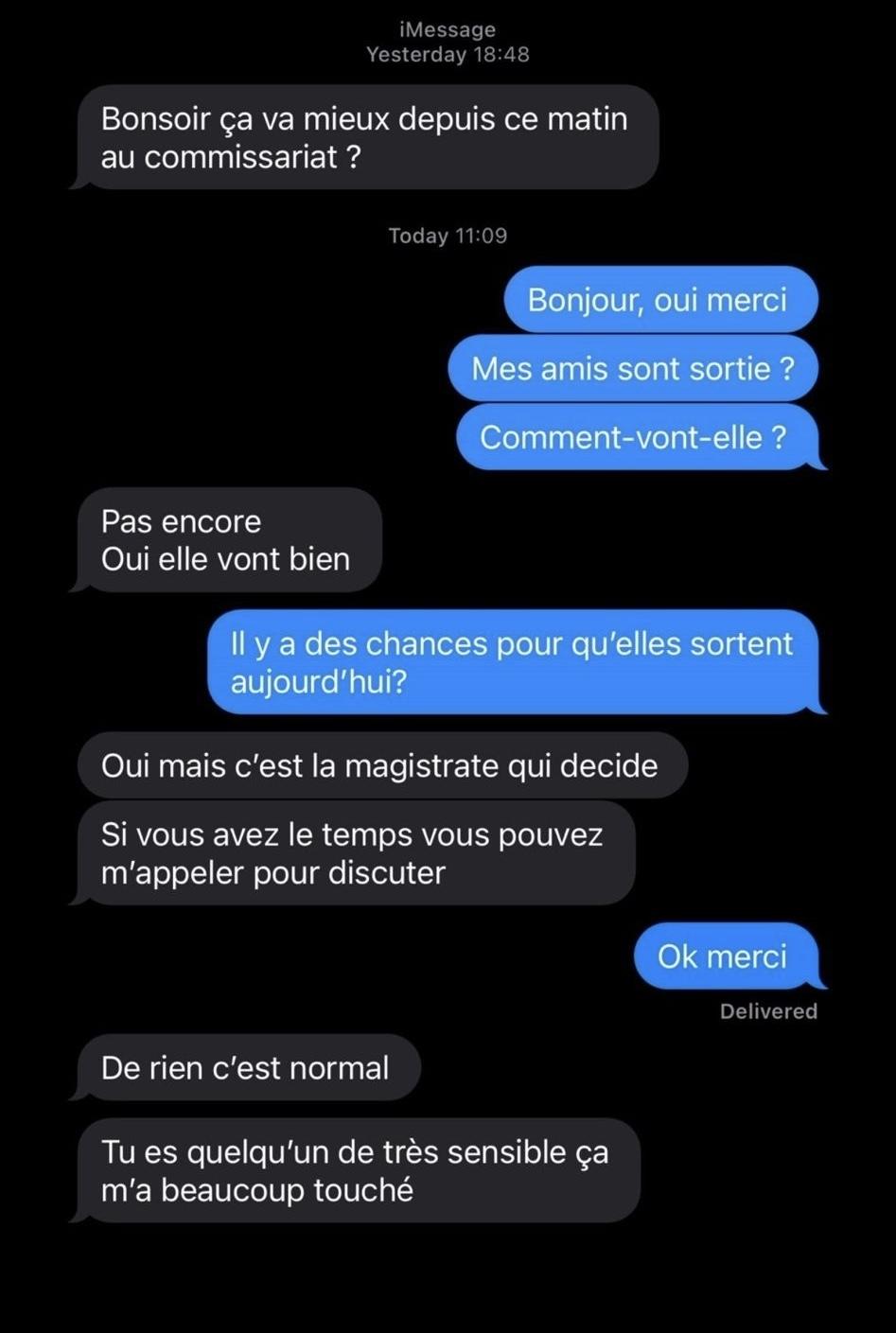This screenshot has width=896, height=1333.
Task: Click the "Delivered" status label
Action: point(768,1010)
